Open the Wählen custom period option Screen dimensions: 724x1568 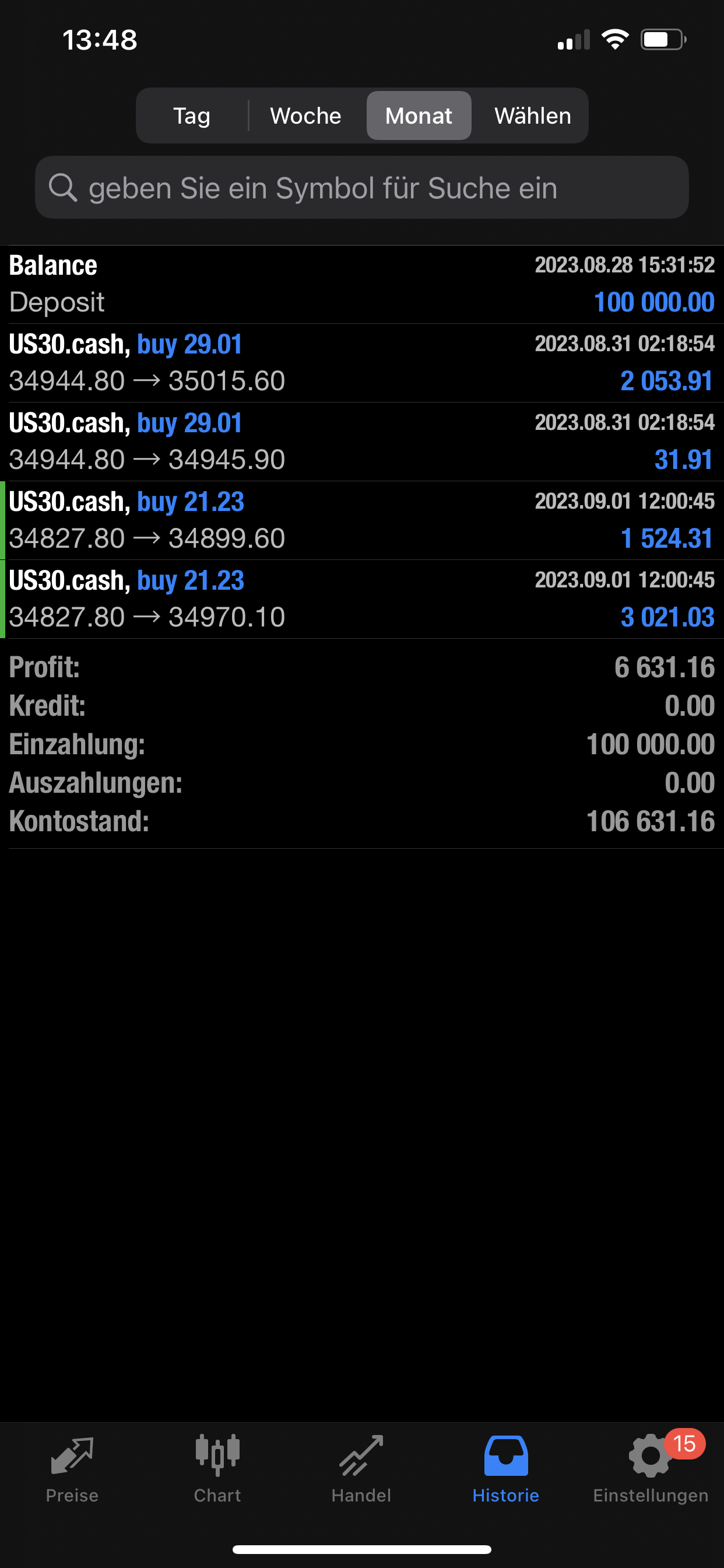point(532,116)
